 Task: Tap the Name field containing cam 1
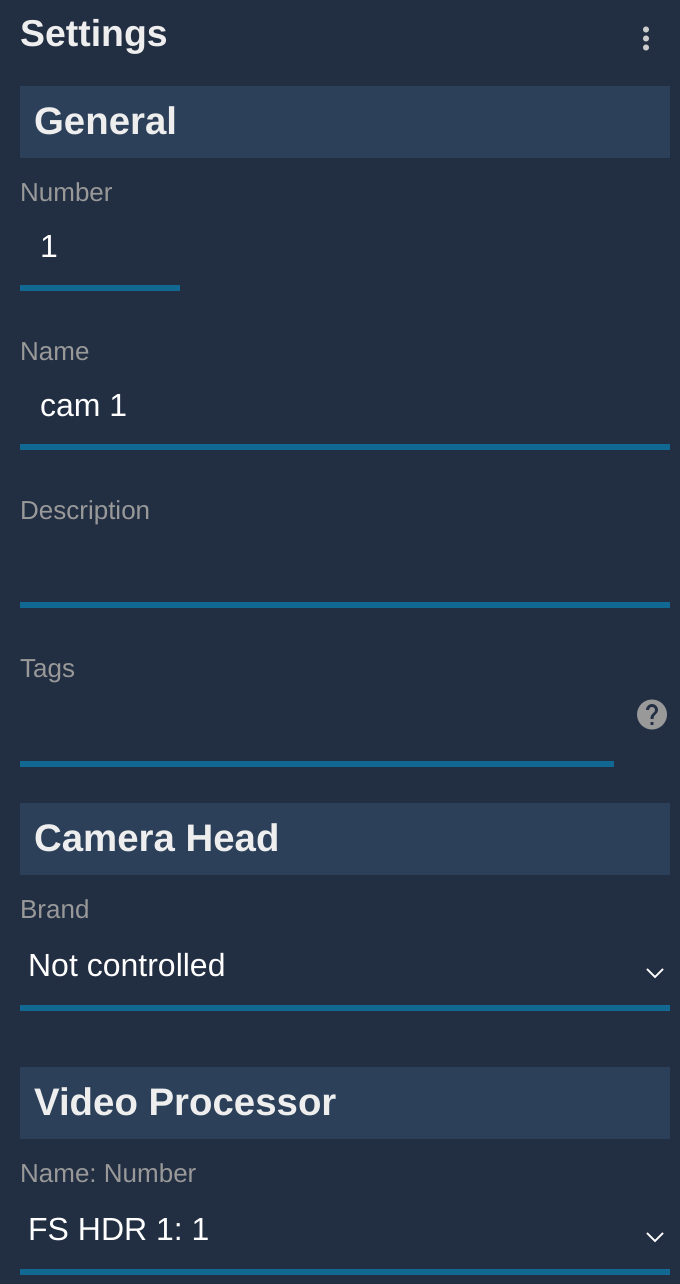click(x=344, y=406)
